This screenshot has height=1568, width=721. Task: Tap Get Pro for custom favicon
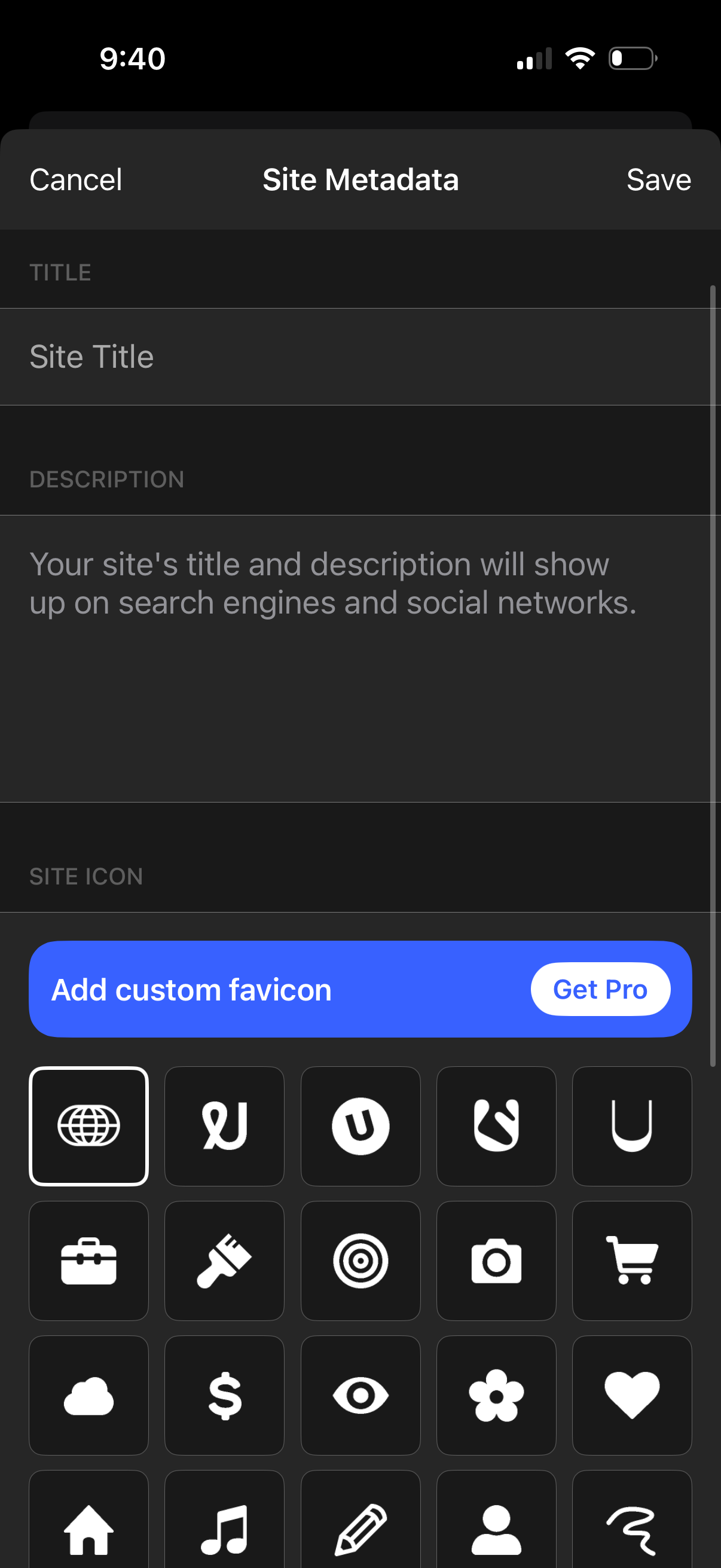[x=600, y=989]
